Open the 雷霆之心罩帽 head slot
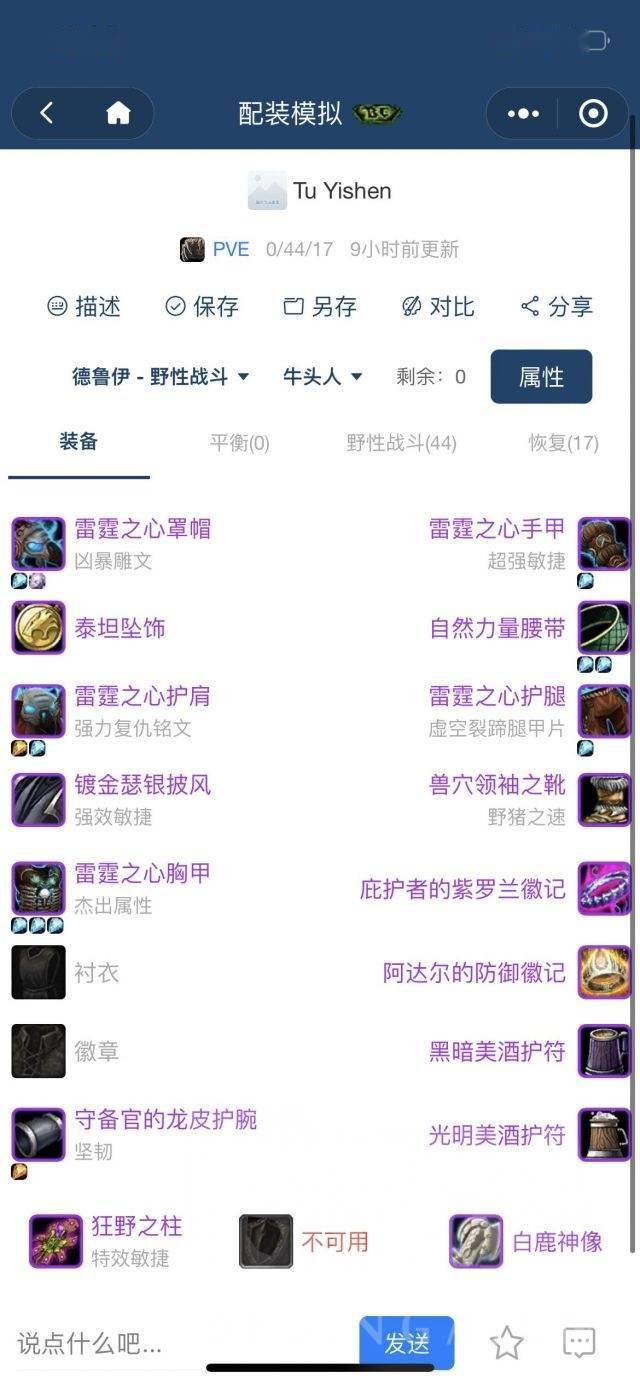Image resolution: width=640 pixels, height=1385 pixels. click(142, 528)
